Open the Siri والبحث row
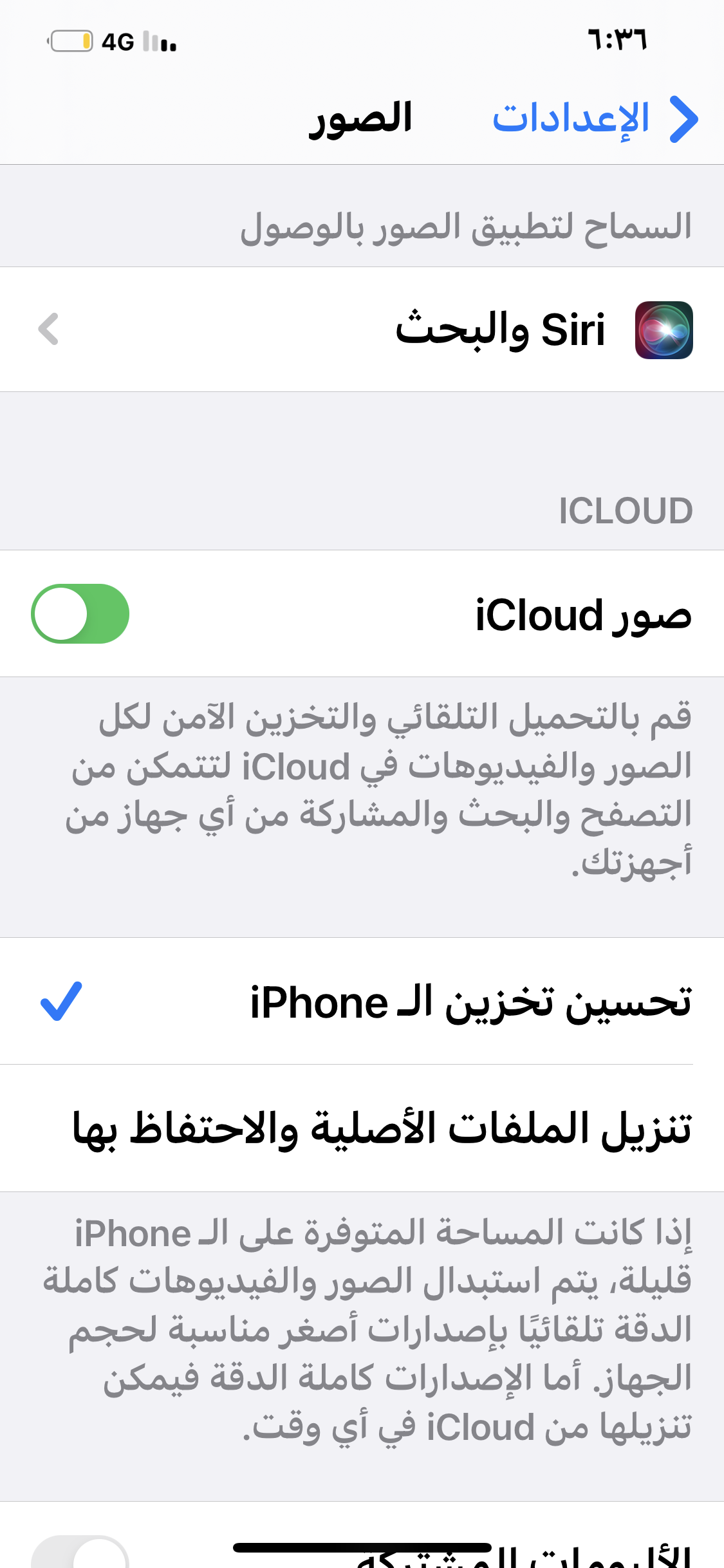The width and height of the screenshot is (724, 1568). pos(362,330)
